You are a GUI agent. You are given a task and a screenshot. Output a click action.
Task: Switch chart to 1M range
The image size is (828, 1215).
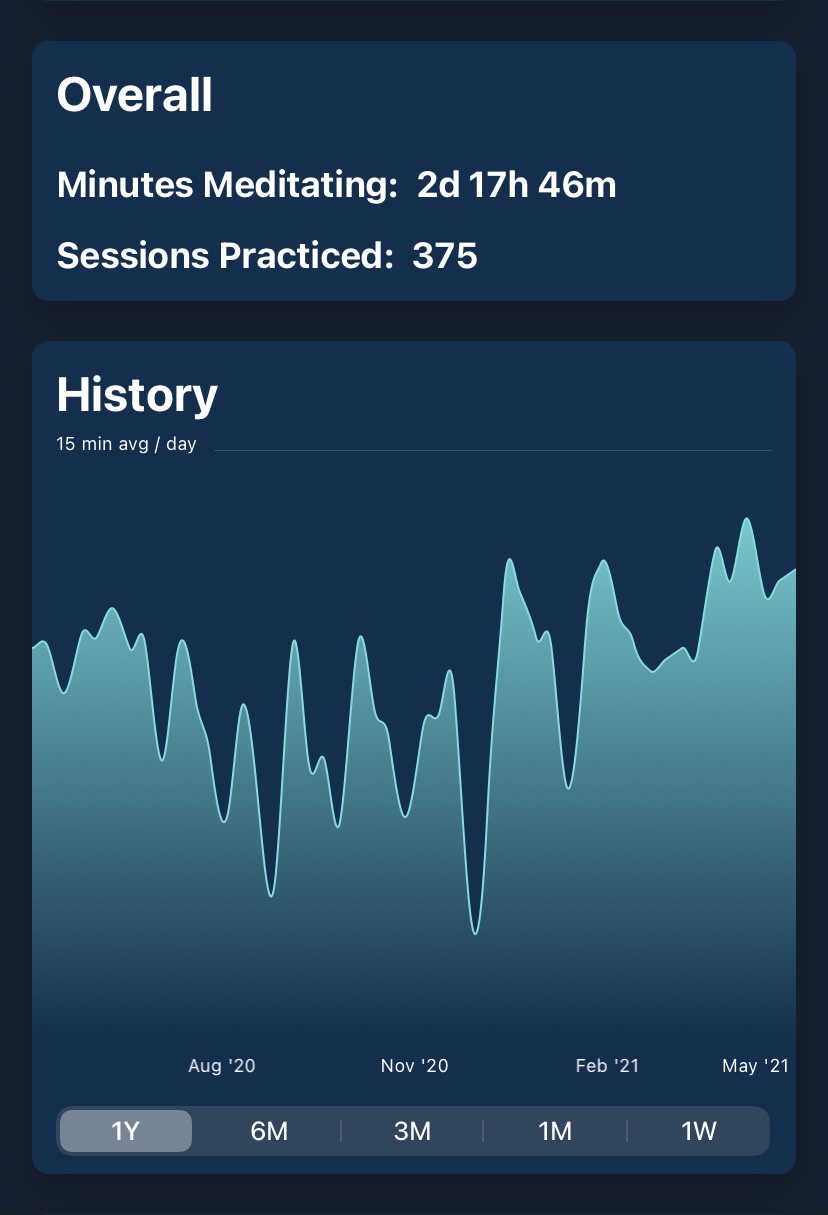pyautogui.click(x=555, y=1131)
